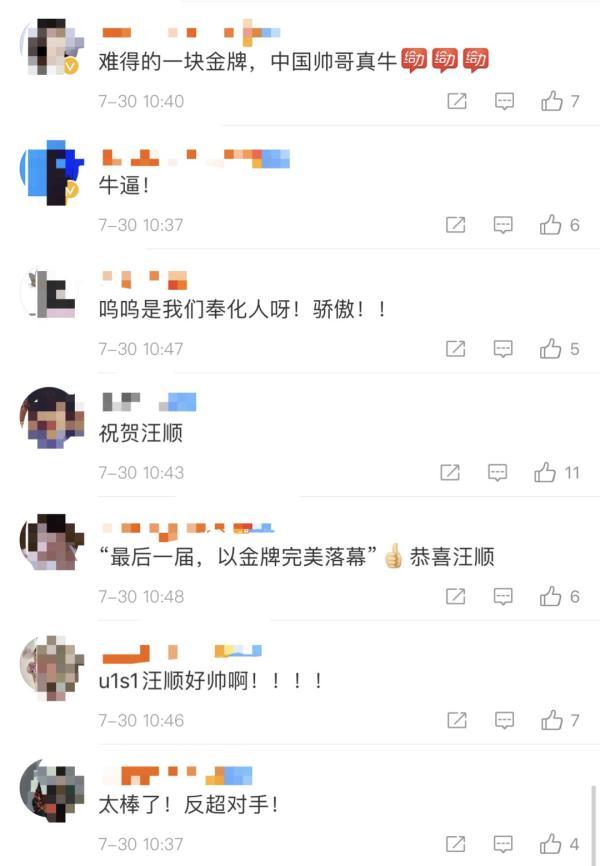Viewport: 600px width, 866px height.
Task: Like the comment "难得的一块金牌"
Action: pyautogui.click(x=551, y=101)
